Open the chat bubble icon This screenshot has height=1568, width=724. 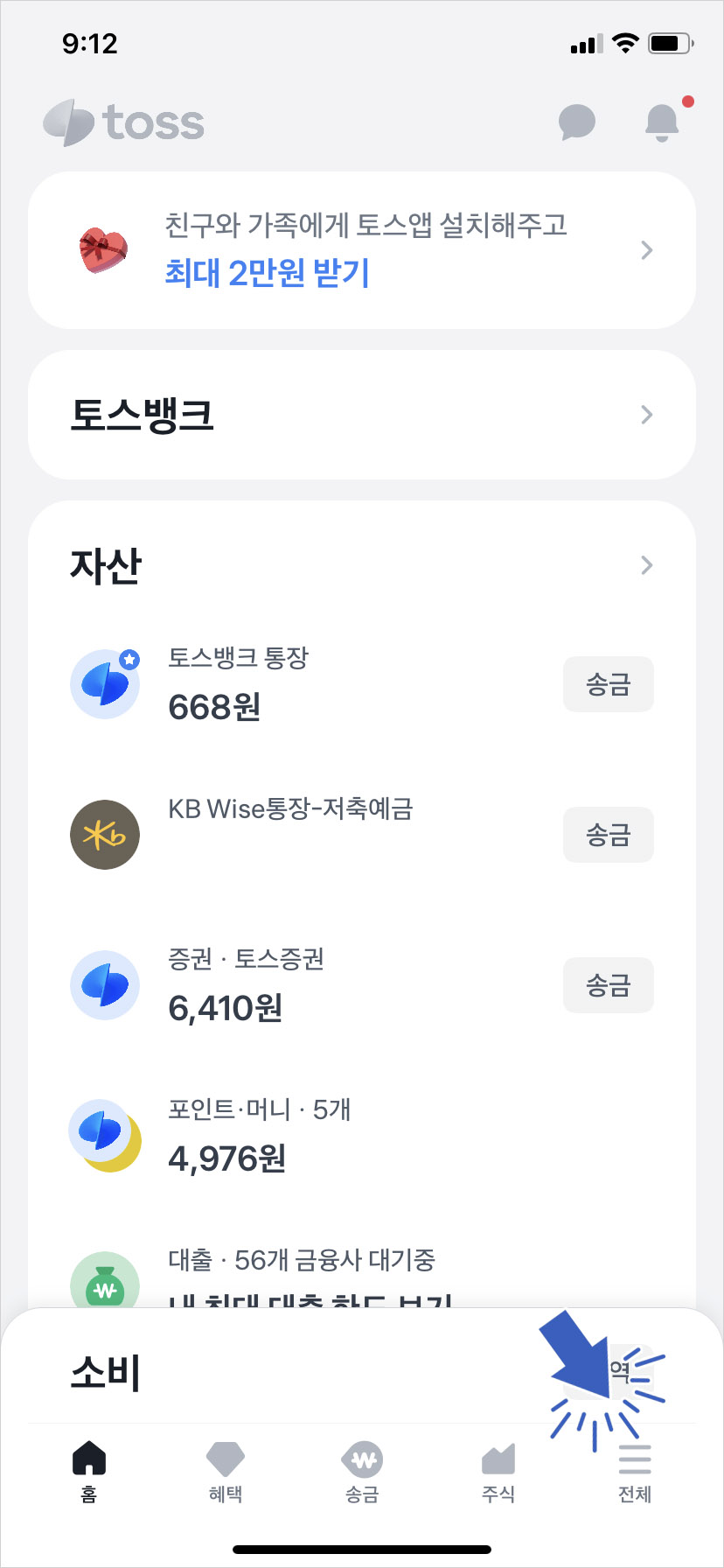tap(577, 122)
